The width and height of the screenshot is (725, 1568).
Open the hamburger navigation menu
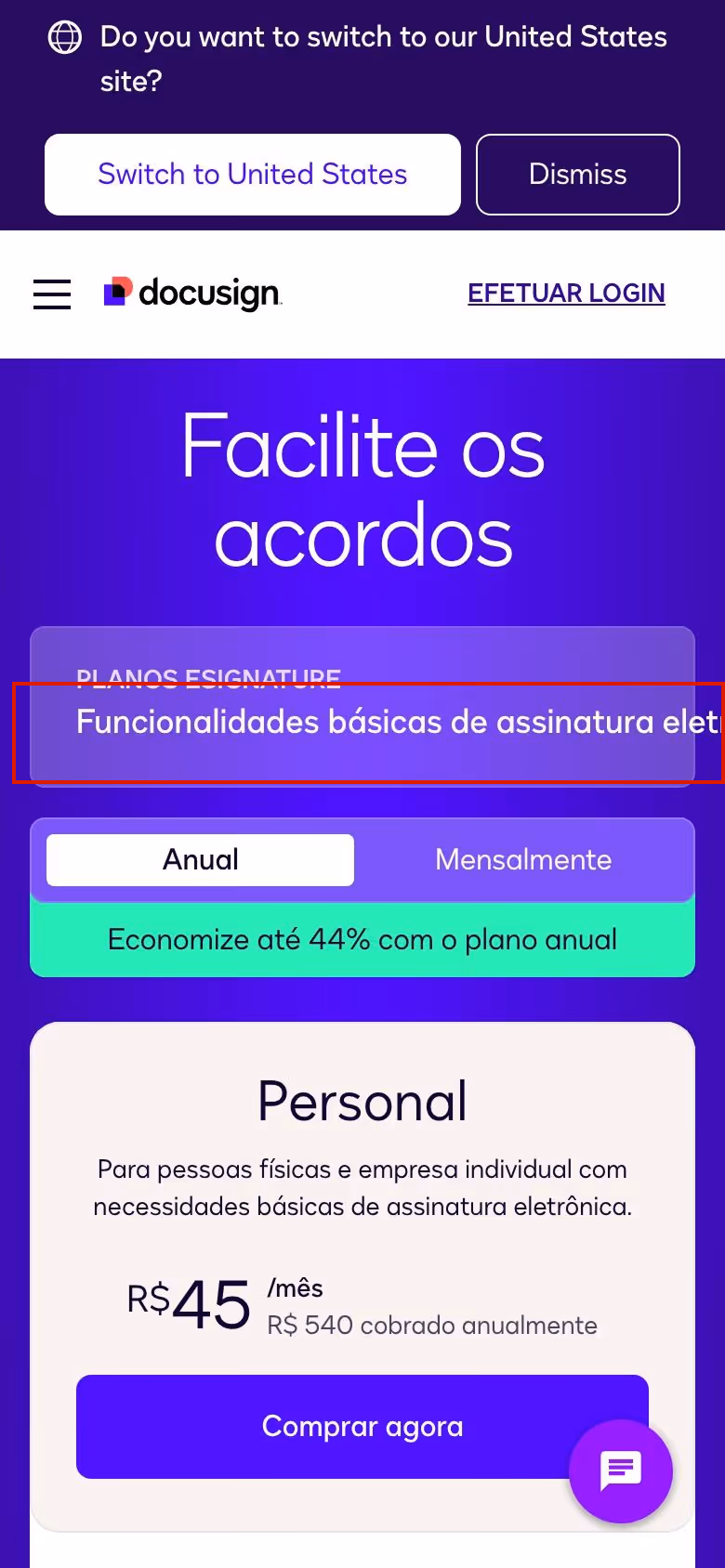52,294
